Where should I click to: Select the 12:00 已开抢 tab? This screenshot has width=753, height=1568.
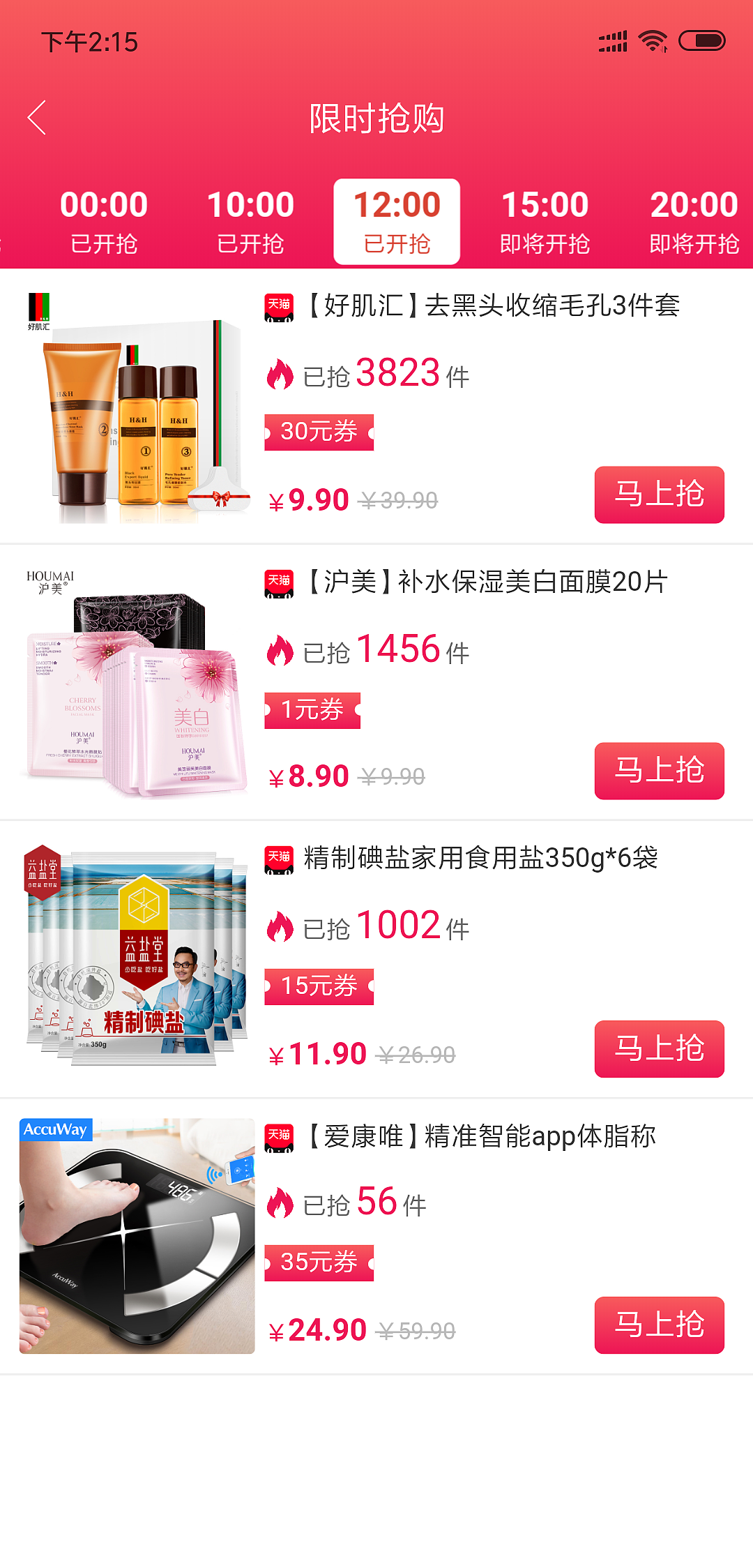coord(397,222)
